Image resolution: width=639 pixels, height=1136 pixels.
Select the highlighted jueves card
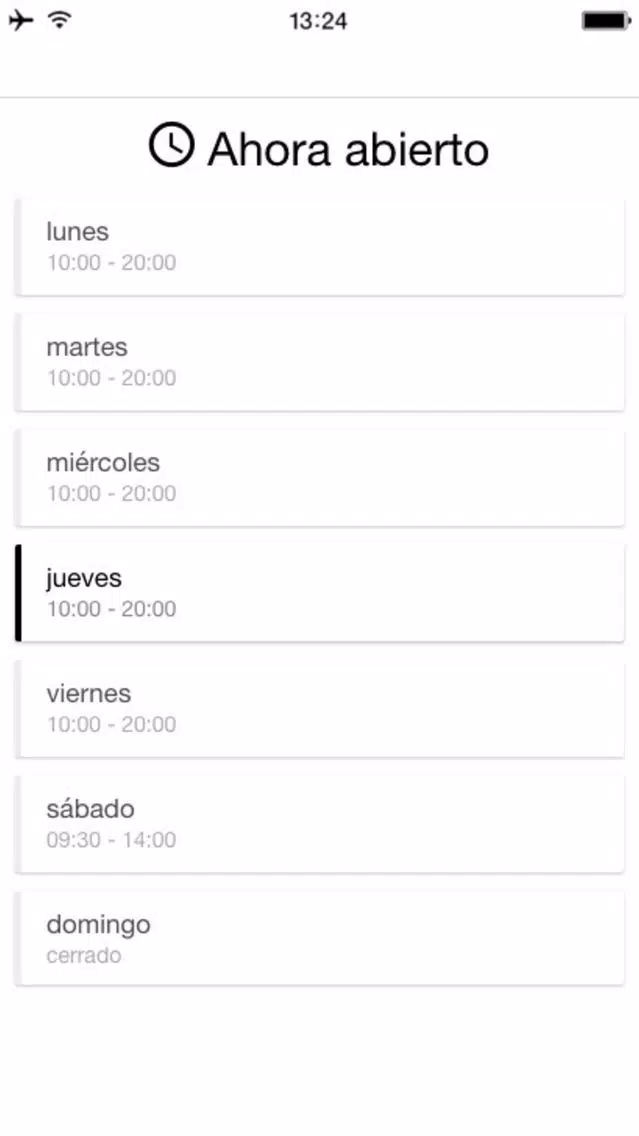click(x=320, y=593)
